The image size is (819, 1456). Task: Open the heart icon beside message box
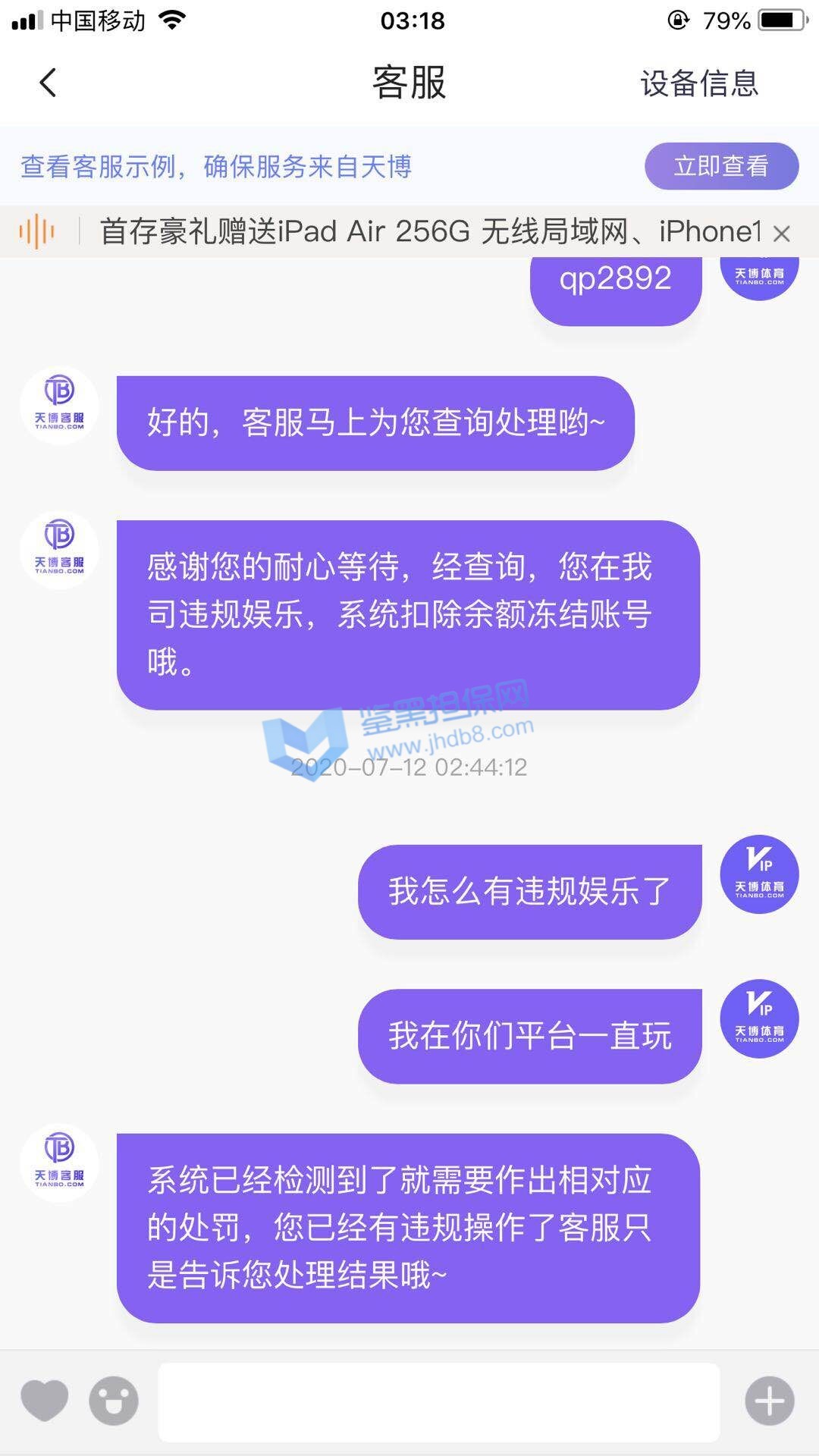[x=45, y=1400]
